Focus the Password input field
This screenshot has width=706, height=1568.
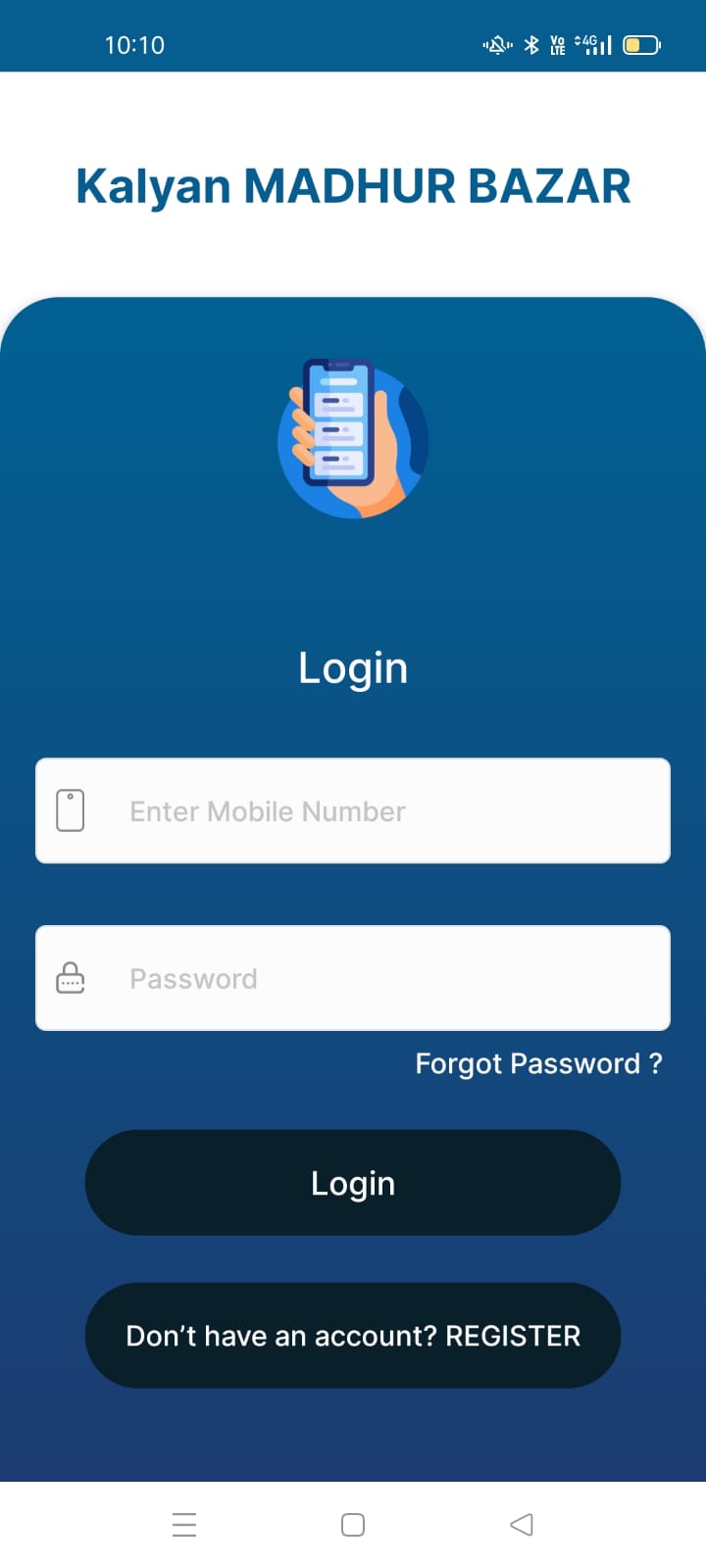pyautogui.click(x=353, y=978)
